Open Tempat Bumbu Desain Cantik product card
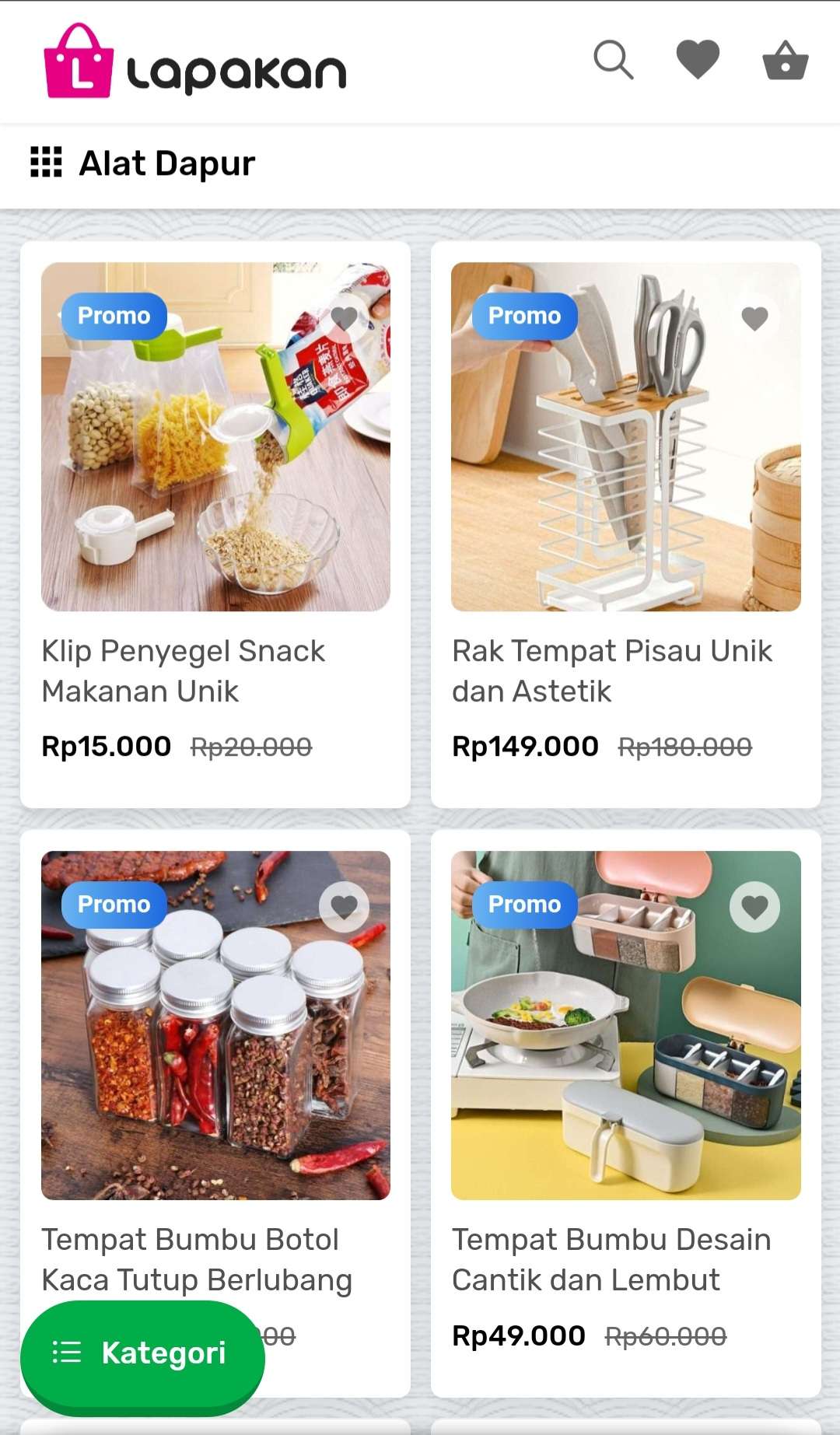 click(626, 1114)
